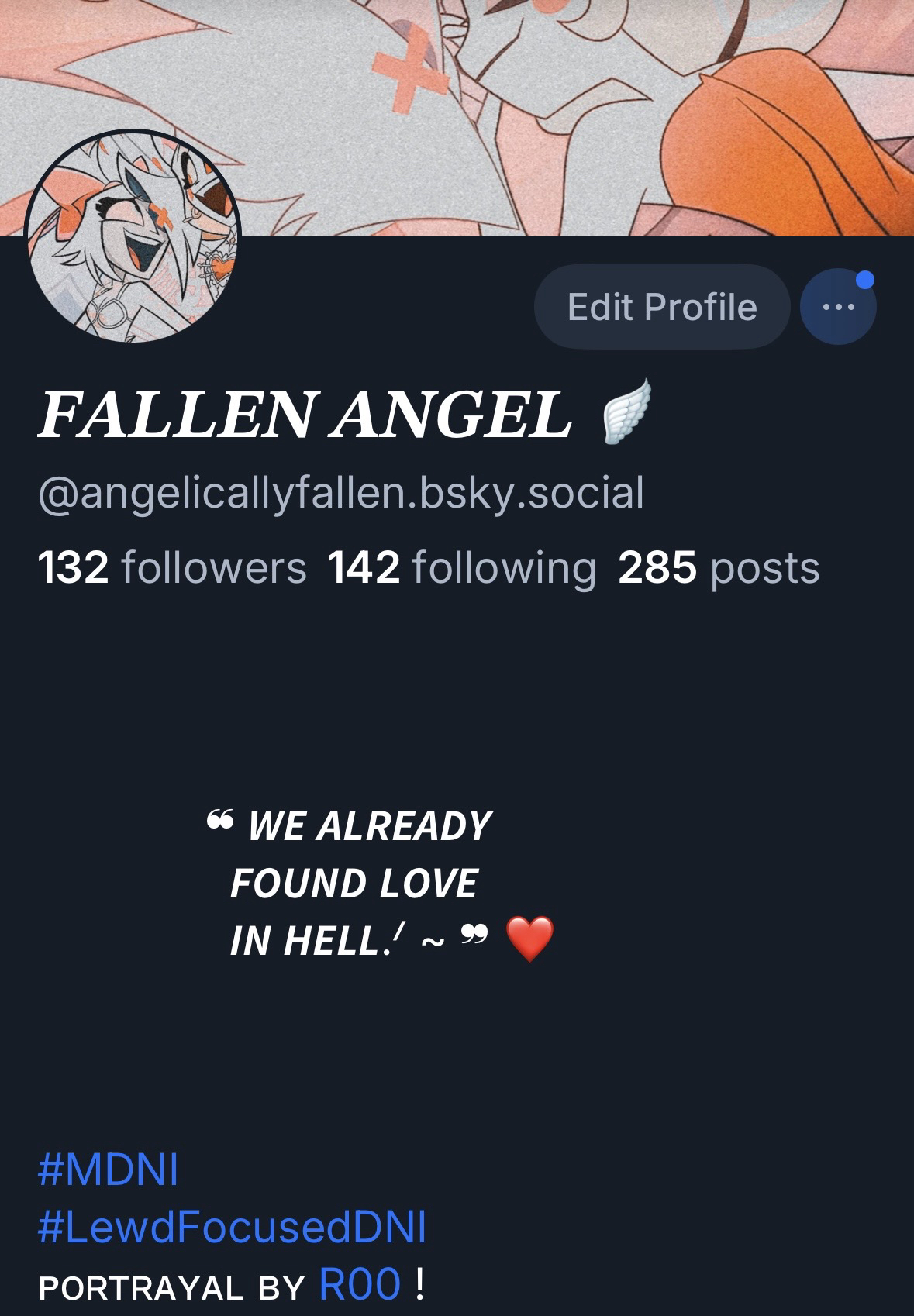Open the three-dot more options menu
The width and height of the screenshot is (914, 1316).
coord(838,307)
